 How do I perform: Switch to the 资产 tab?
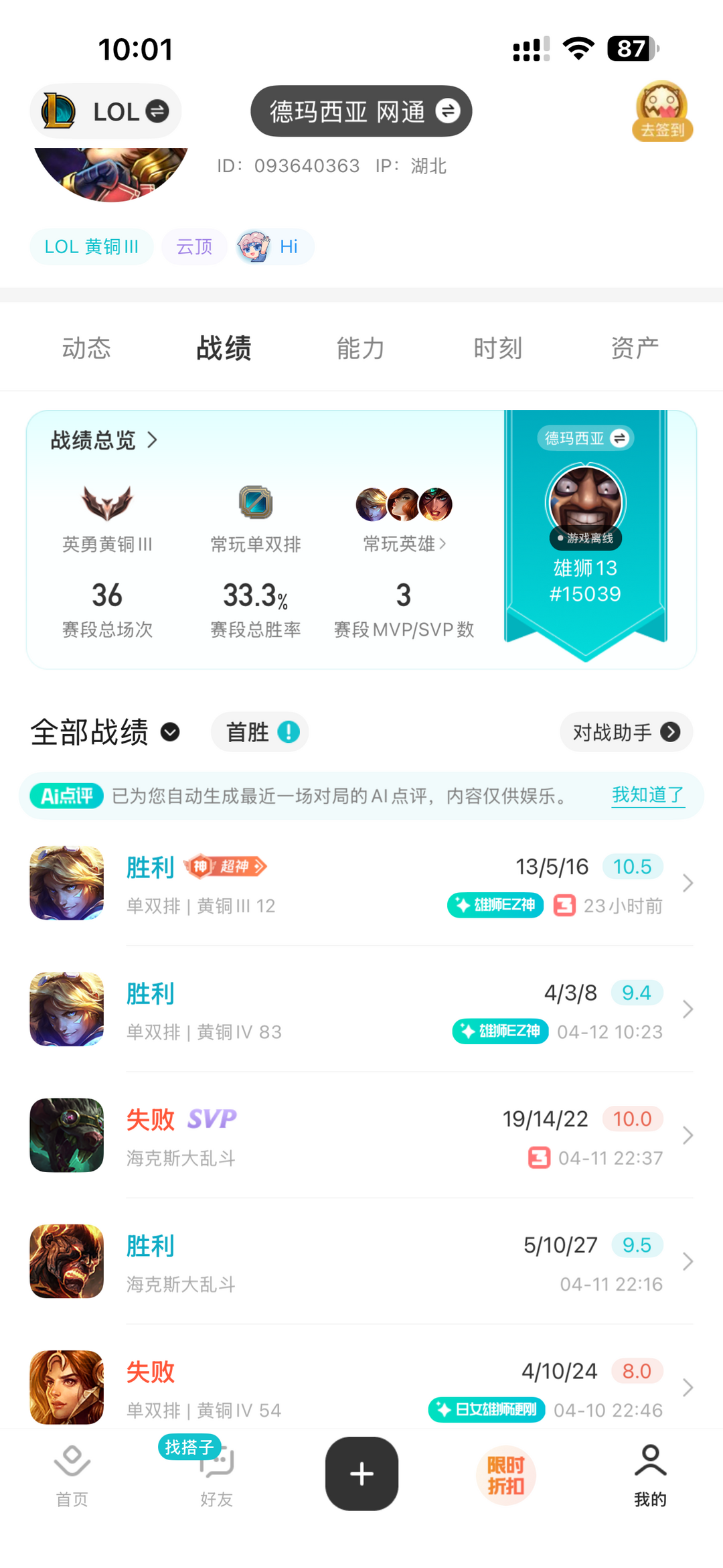coord(635,348)
